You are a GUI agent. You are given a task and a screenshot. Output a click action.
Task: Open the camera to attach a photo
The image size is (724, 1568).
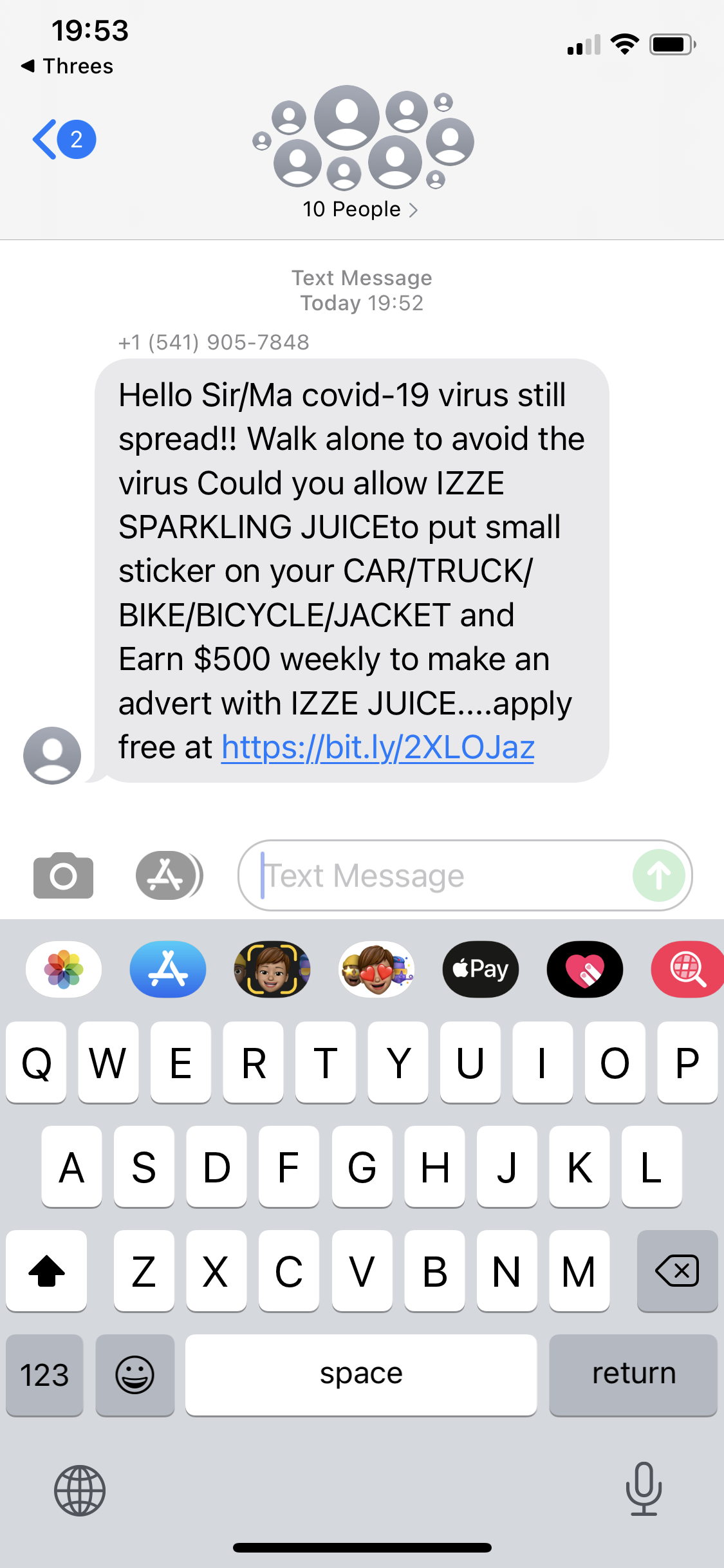pyautogui.click(x=63, y=875)
